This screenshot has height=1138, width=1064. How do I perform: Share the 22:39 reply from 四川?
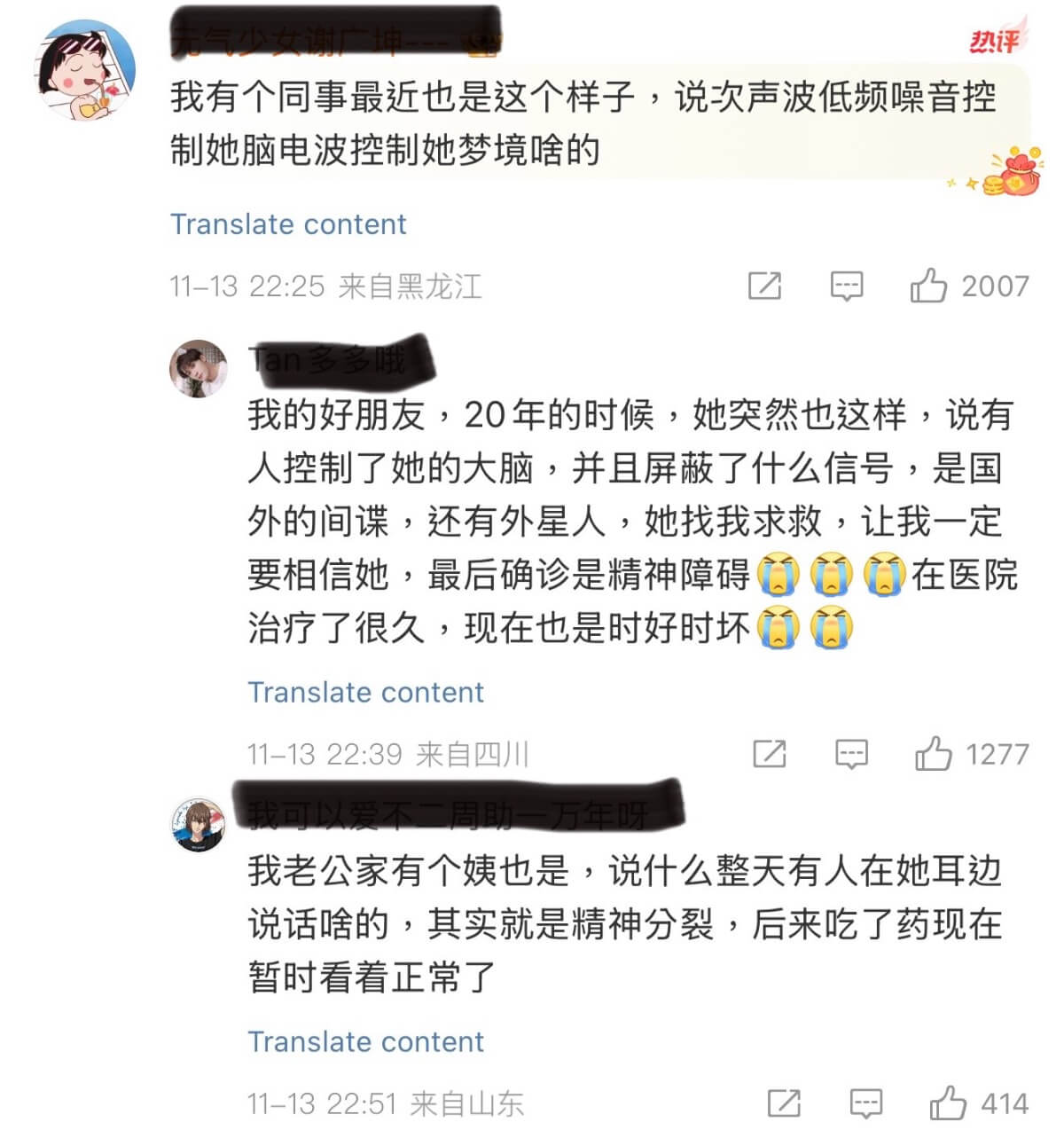pyautogui.click(x=769, y=754)
